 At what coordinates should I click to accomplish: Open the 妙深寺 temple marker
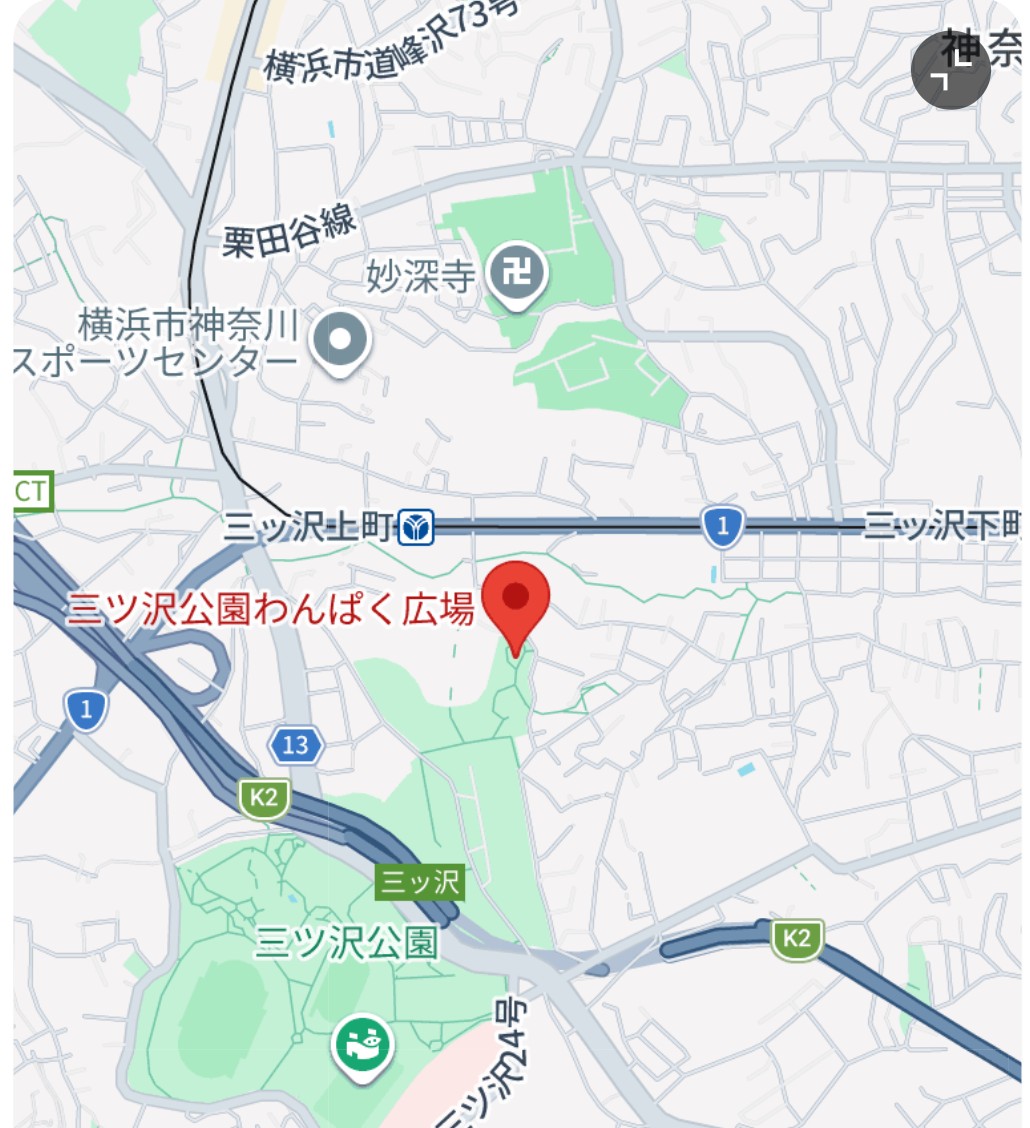tap(517, 273)
